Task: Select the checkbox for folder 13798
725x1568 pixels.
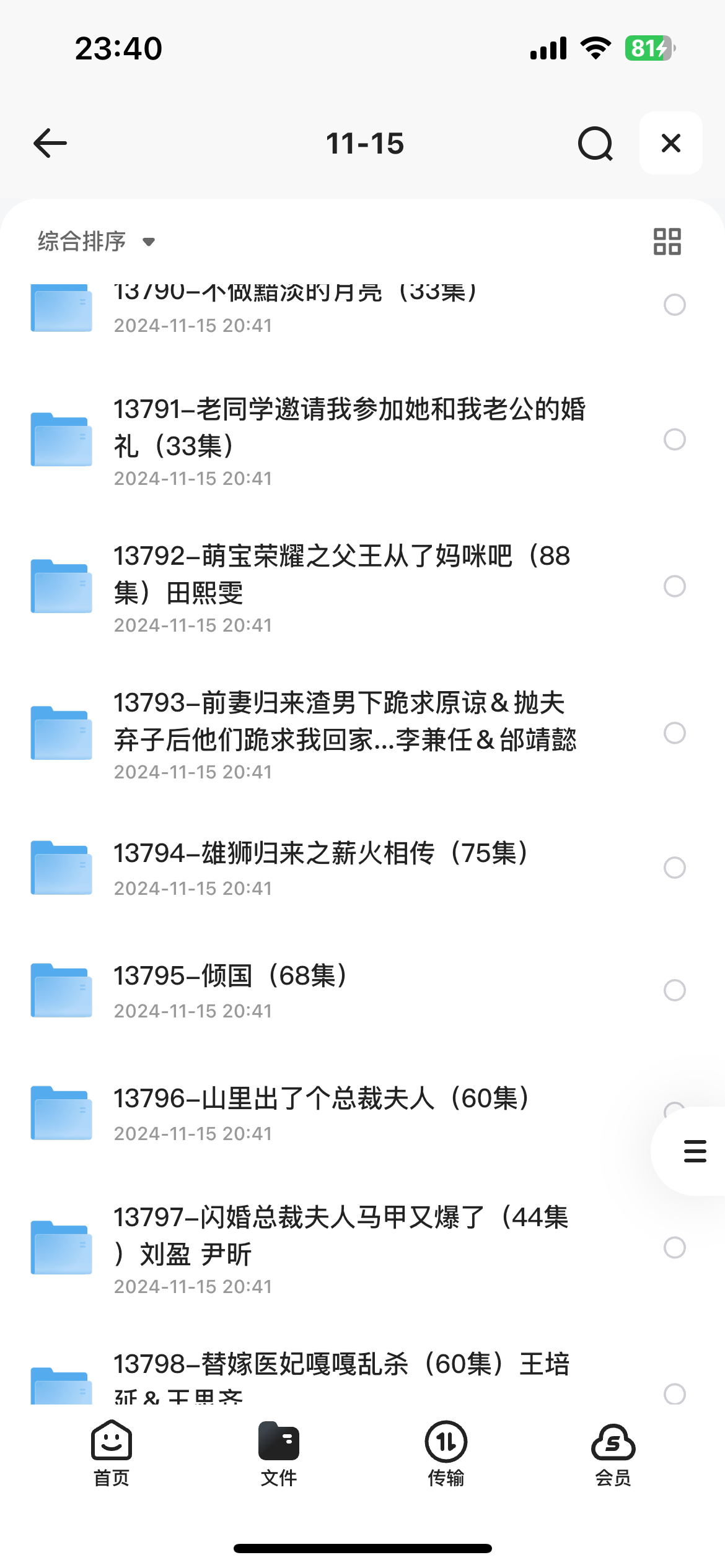Action: [675, 1394]
